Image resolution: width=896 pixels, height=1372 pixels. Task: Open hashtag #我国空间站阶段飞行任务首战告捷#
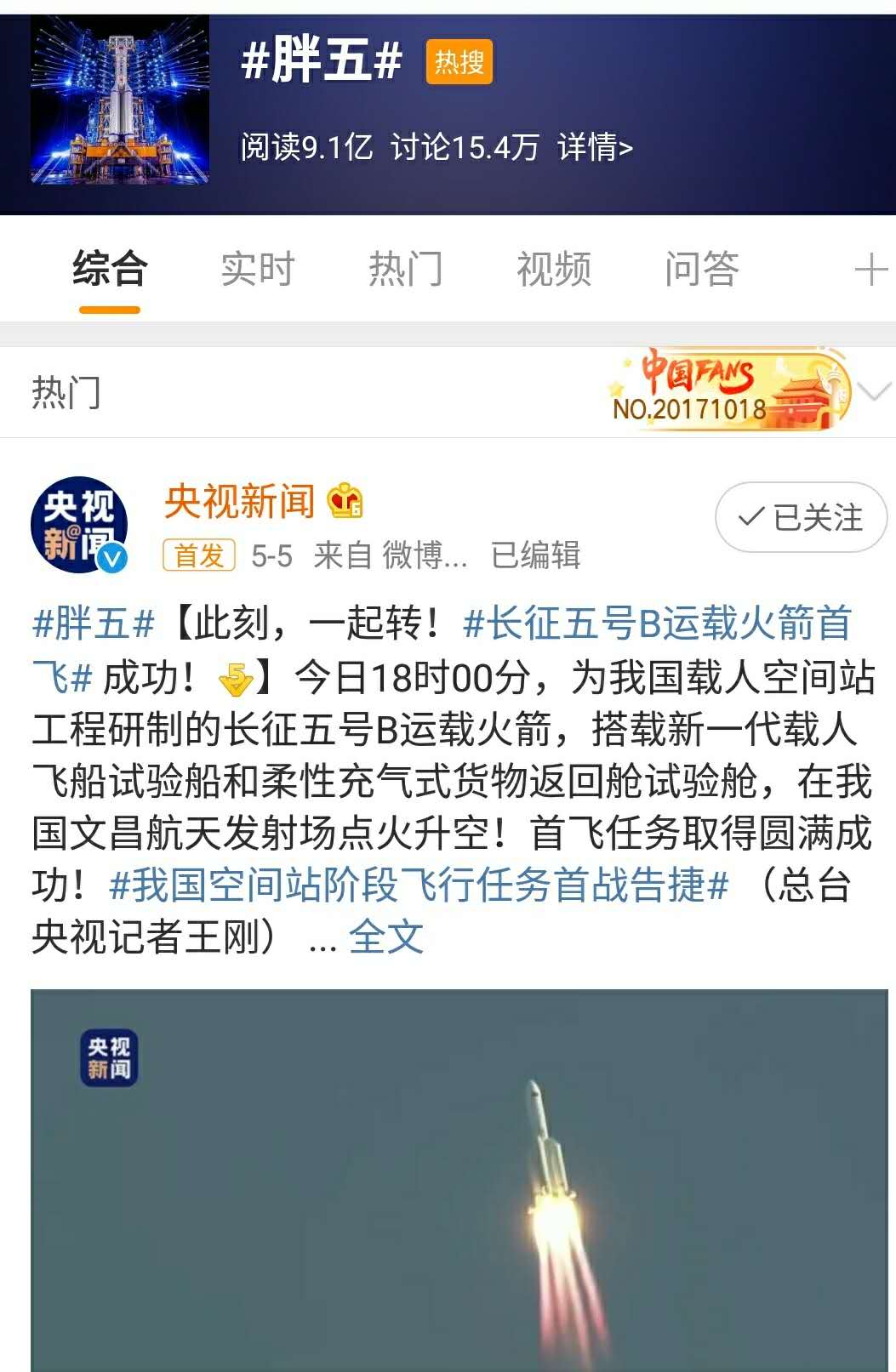pos(419,885)
